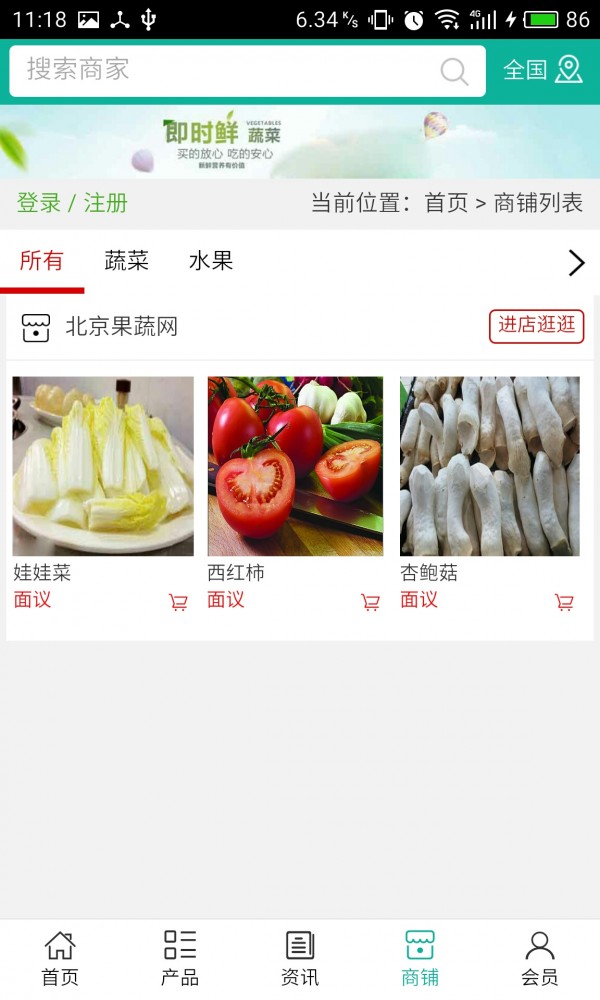The image size is (600, 1000).
Task: Switch to the 产品 tab
Action: (x=180, y=958)
